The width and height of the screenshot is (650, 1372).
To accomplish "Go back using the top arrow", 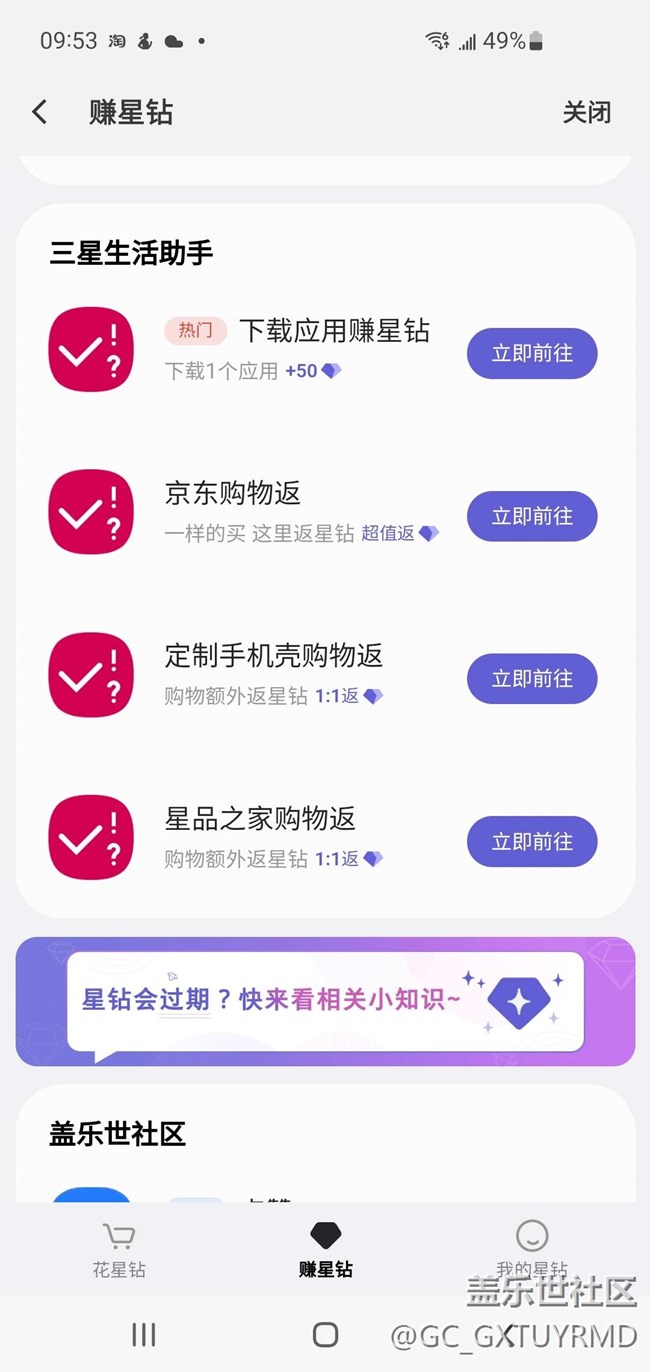I will tap(40, 112).
